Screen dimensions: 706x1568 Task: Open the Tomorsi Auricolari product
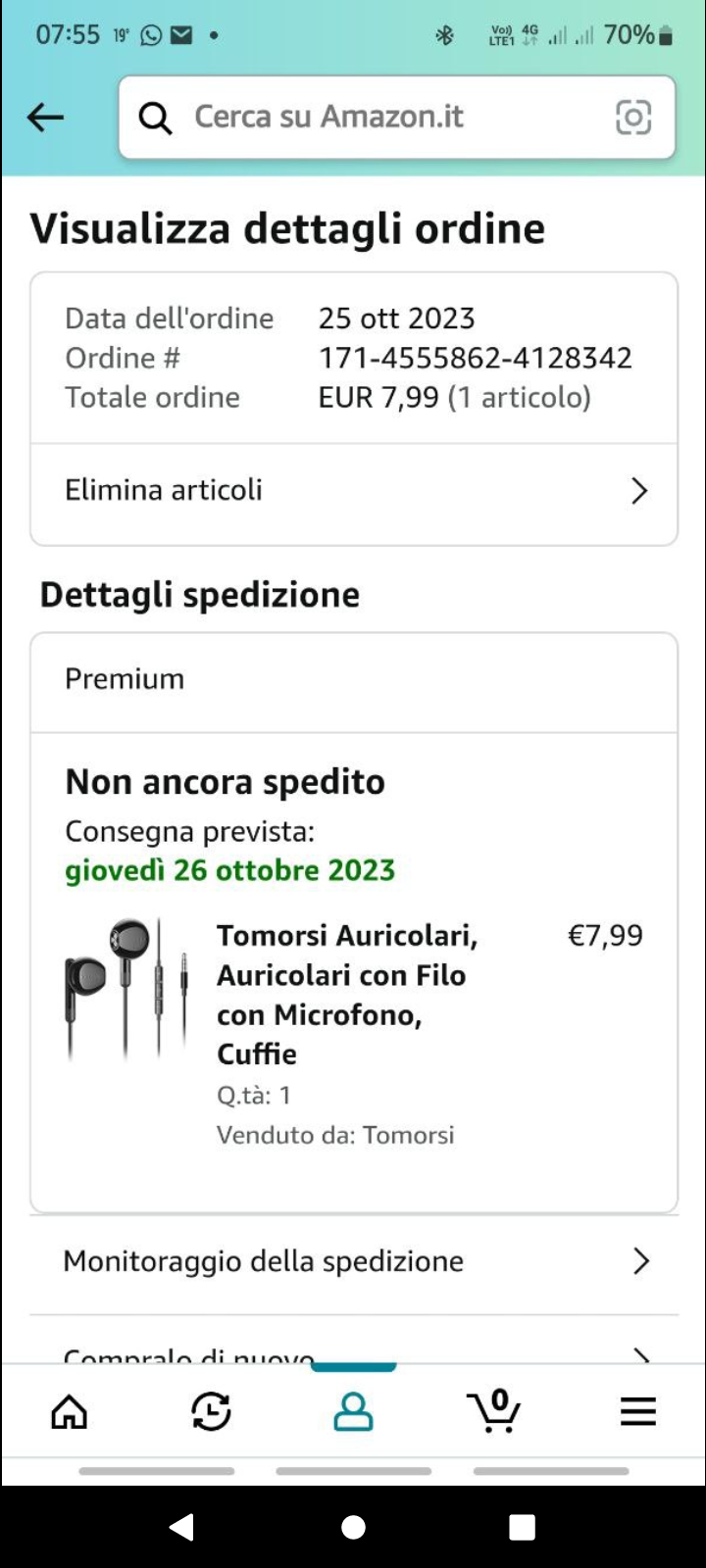click(x=346, y=993)
